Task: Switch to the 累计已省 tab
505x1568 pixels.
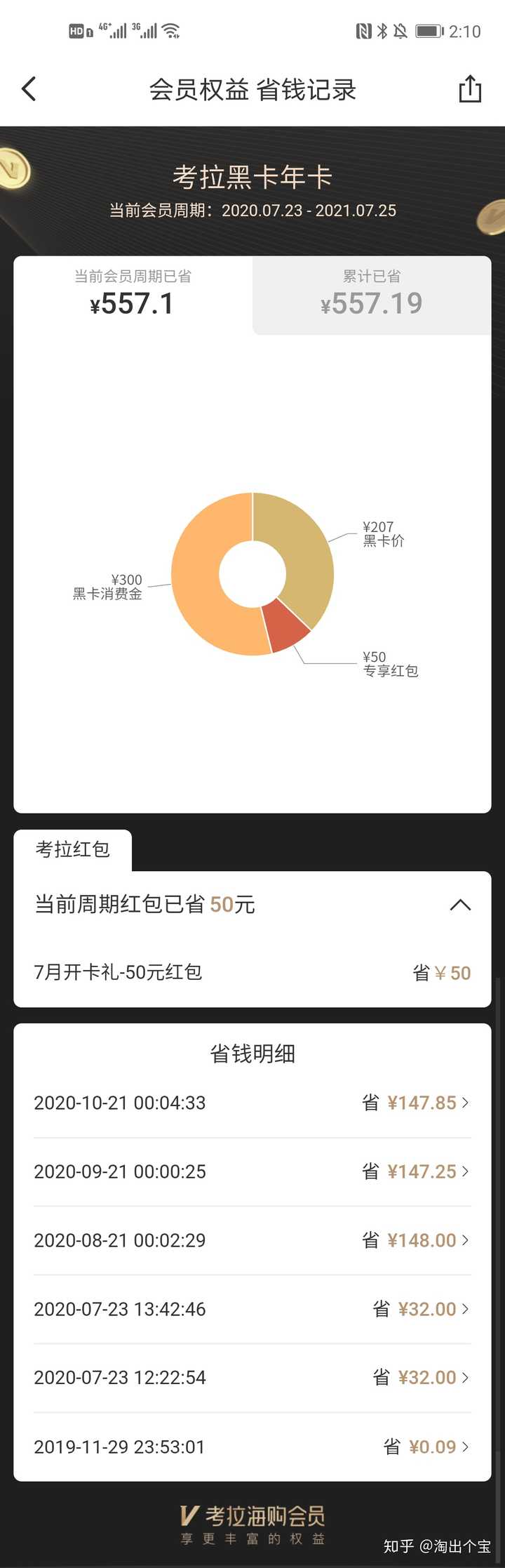Action: (372, 295)
